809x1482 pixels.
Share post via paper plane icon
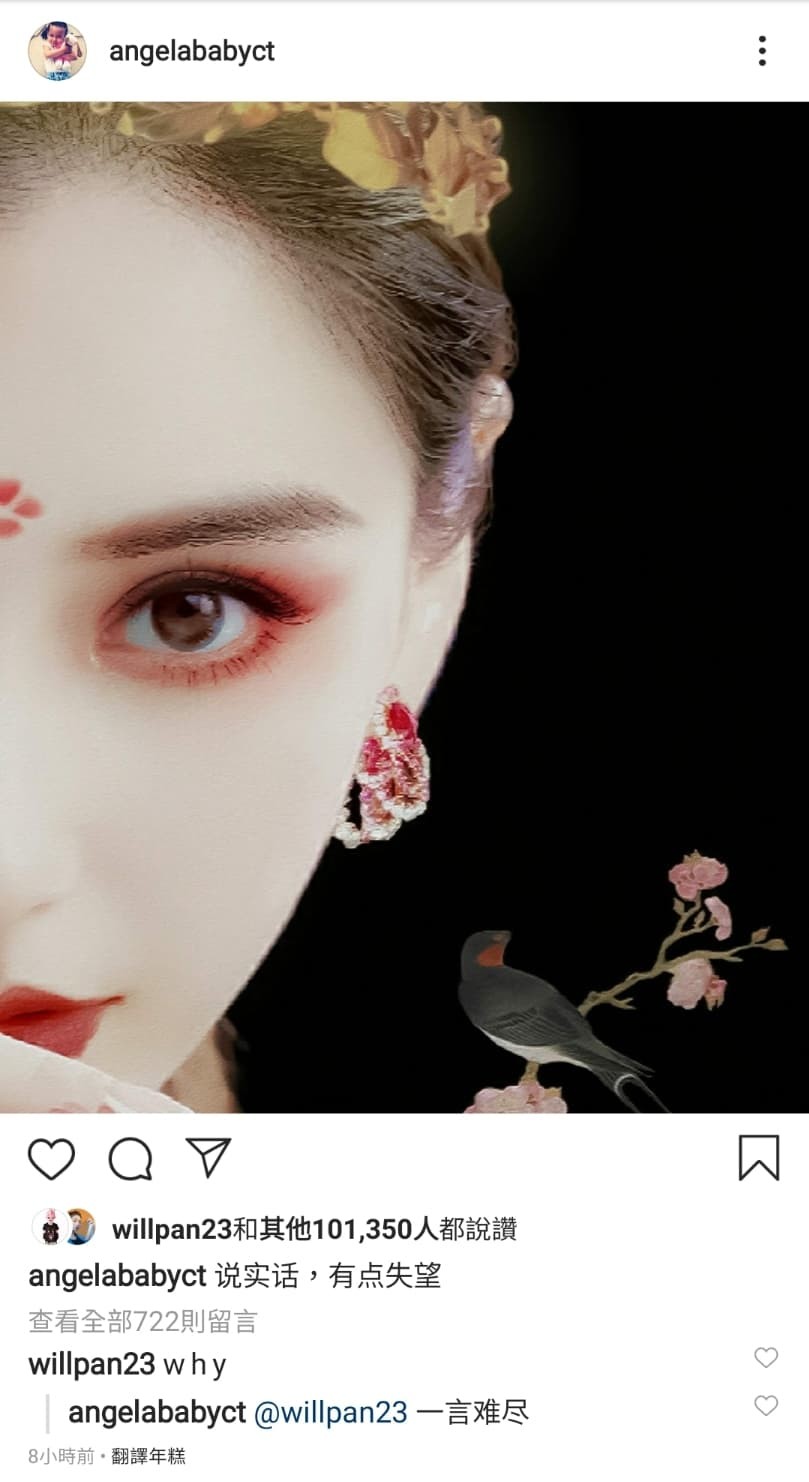(x=208, y=1158)
